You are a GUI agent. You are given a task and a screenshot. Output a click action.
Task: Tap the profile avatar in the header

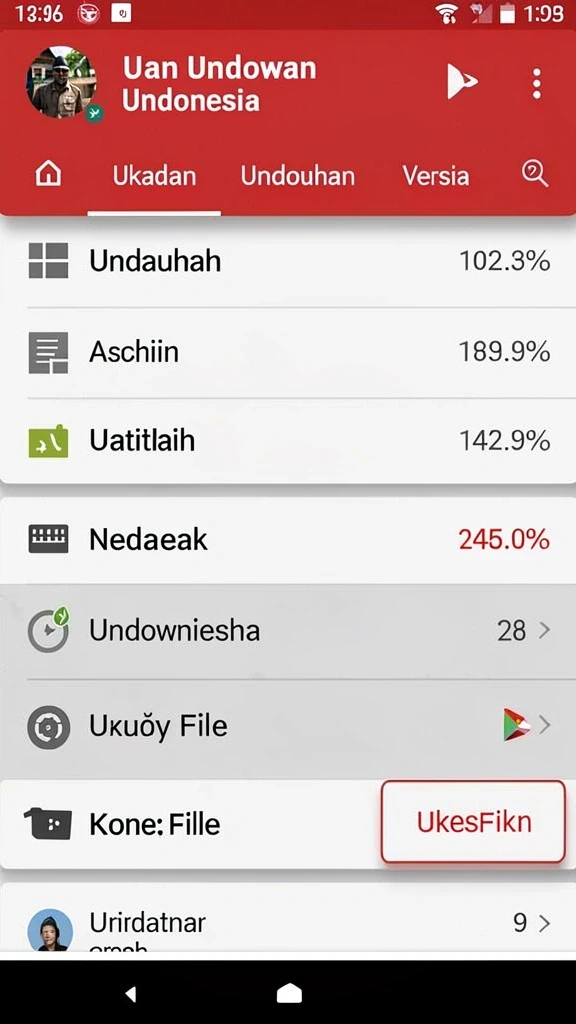tap(62, 83)
